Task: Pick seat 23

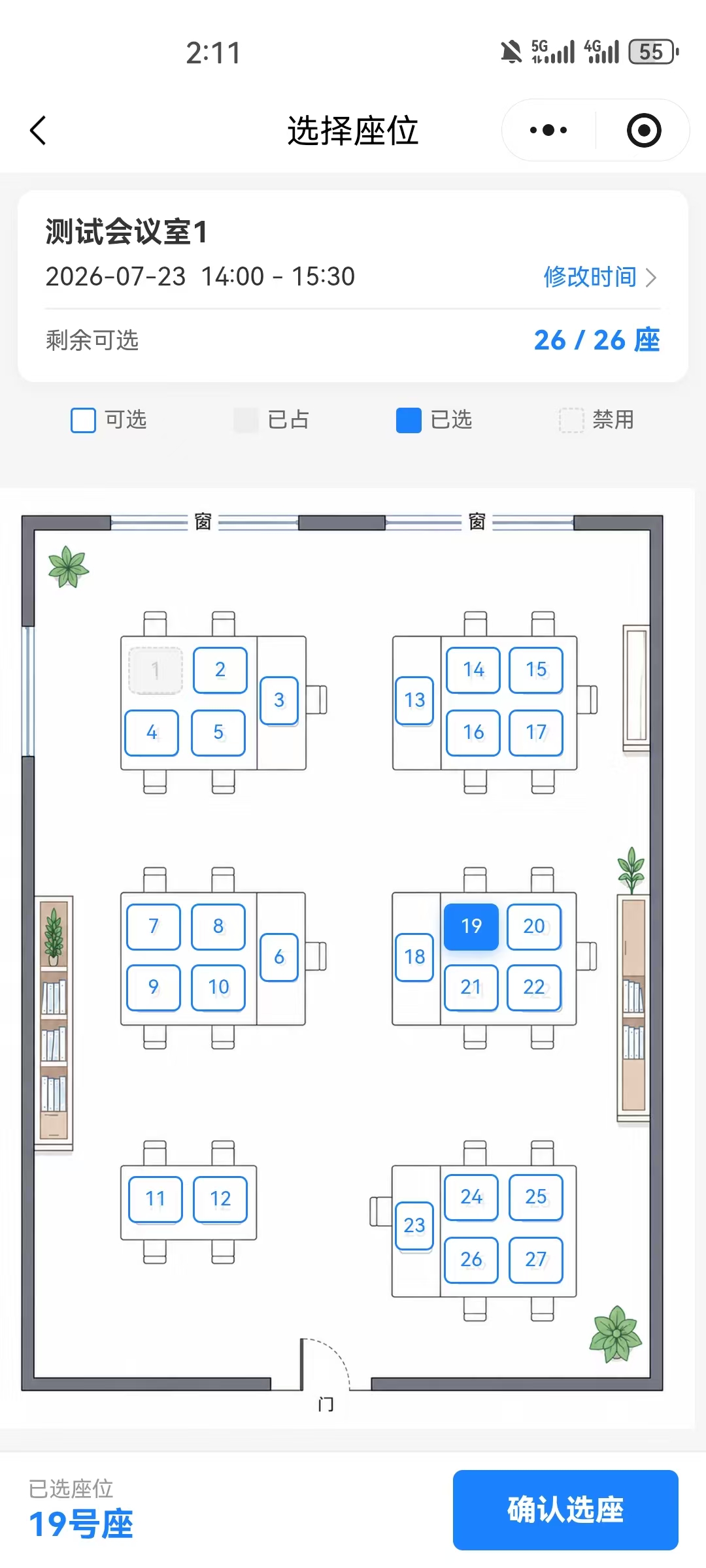Action: [414, 1226]
